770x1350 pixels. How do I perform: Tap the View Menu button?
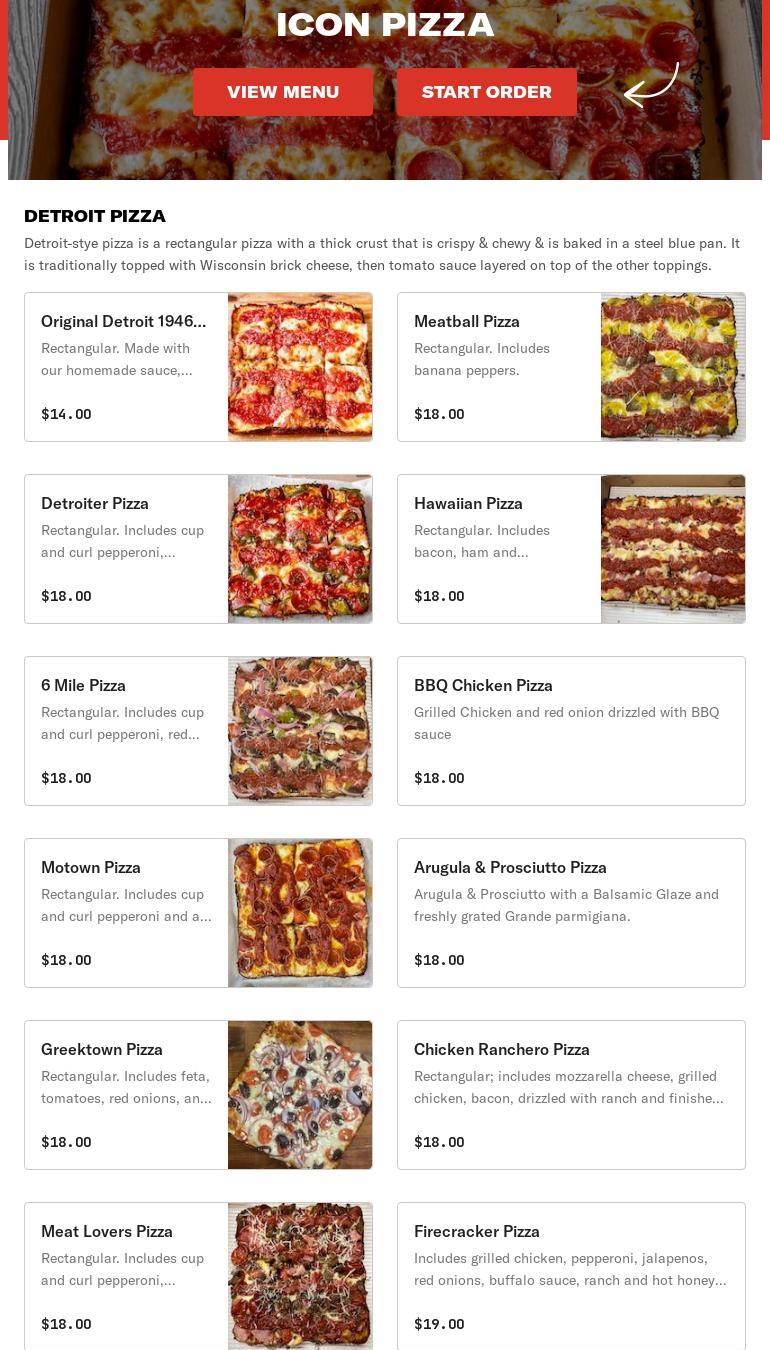click(x=283, y=92)
